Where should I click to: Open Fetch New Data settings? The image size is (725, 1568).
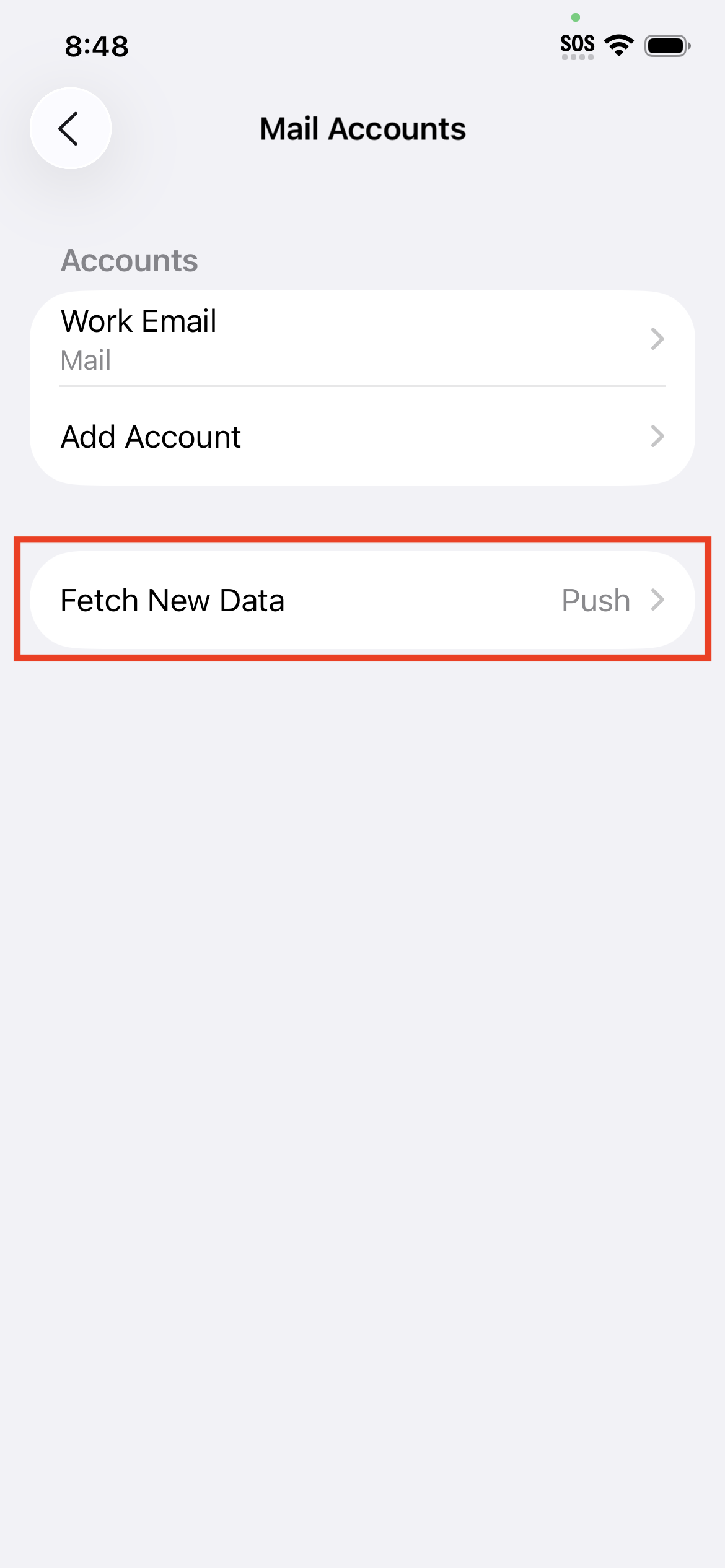362,600
